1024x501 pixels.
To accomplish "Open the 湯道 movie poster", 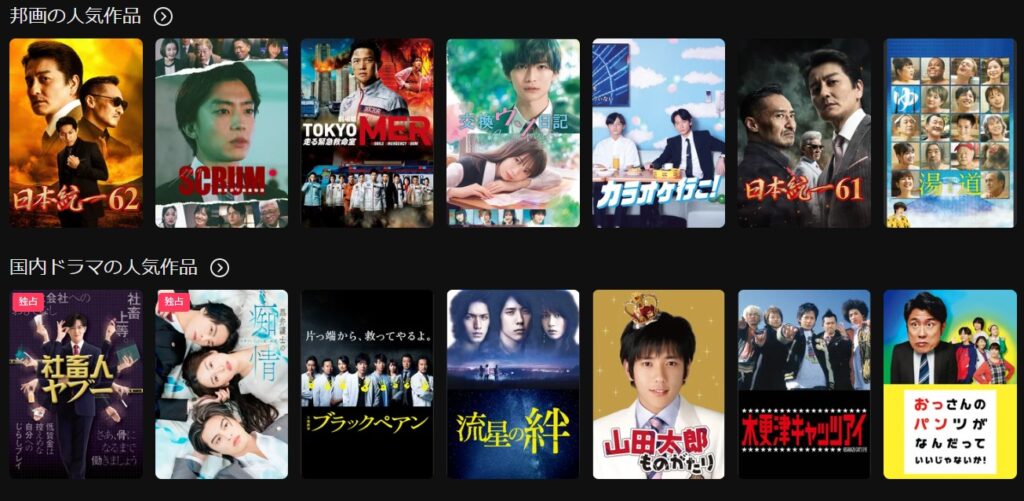I will 949,133.
